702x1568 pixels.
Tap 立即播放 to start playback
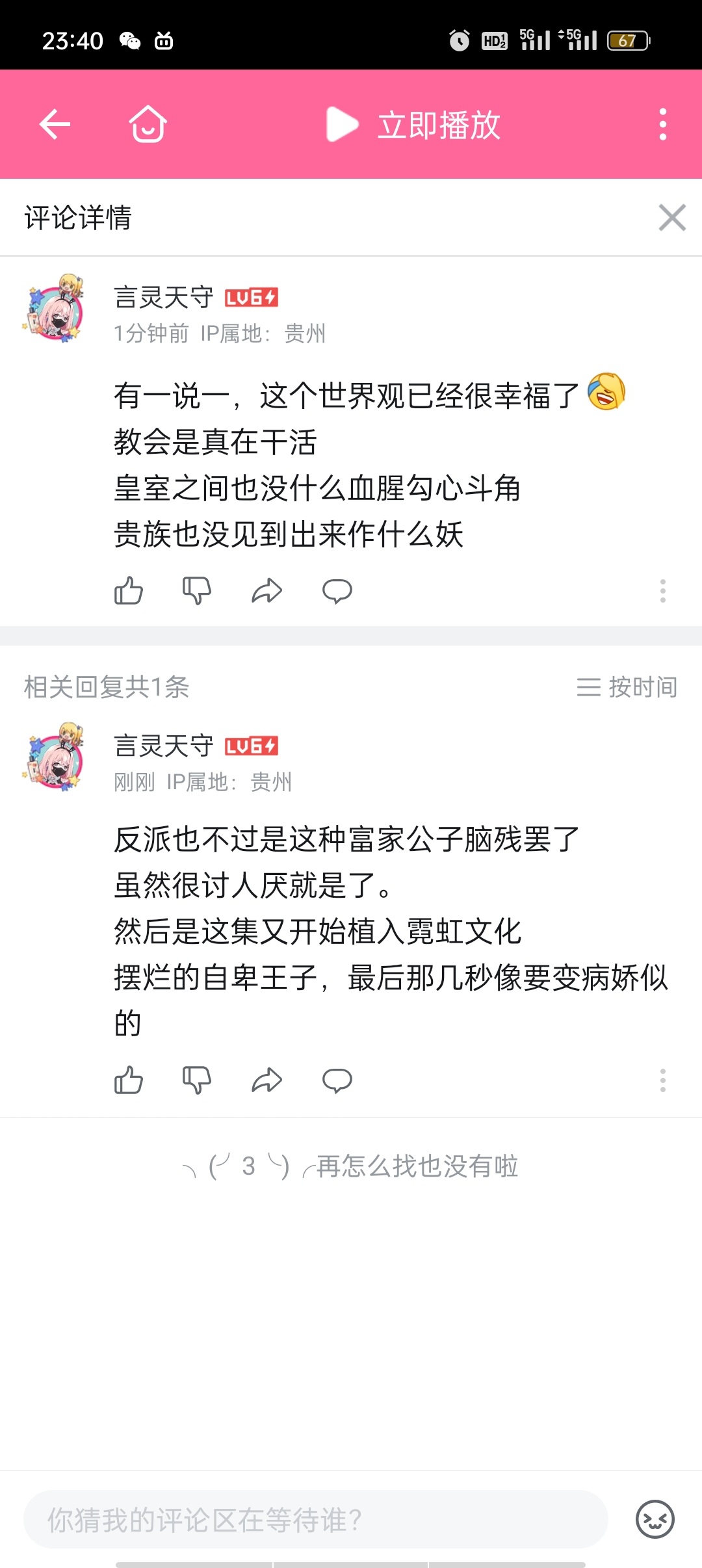413,124
